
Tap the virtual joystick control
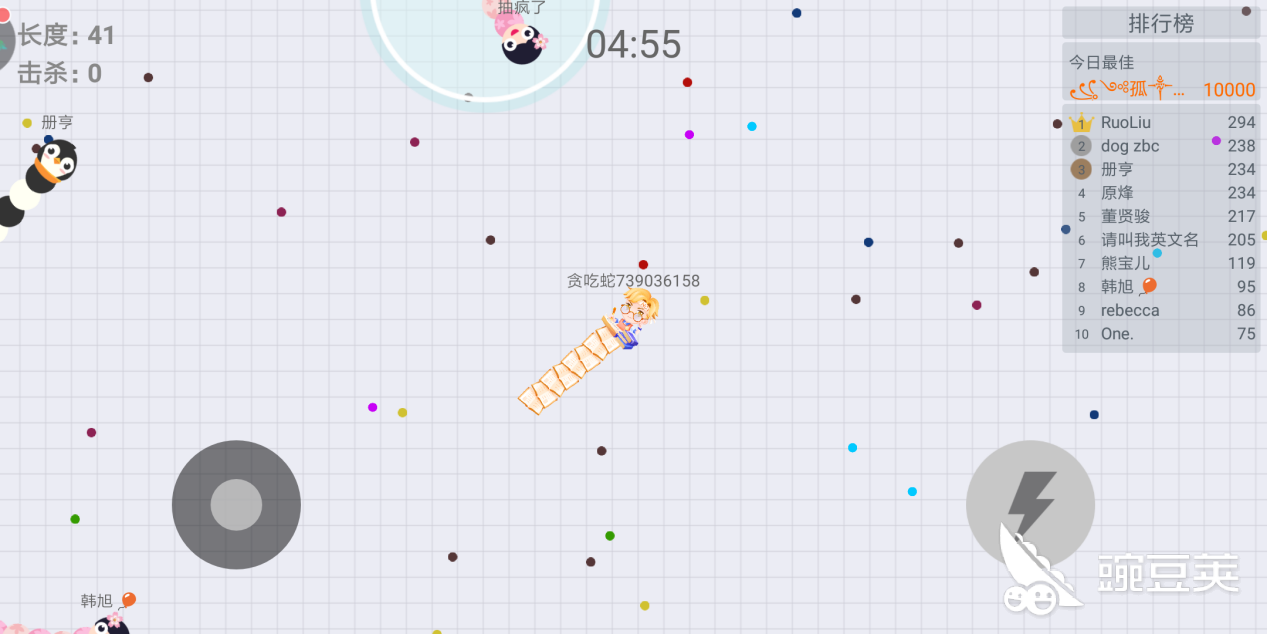(x=236, y=505)
